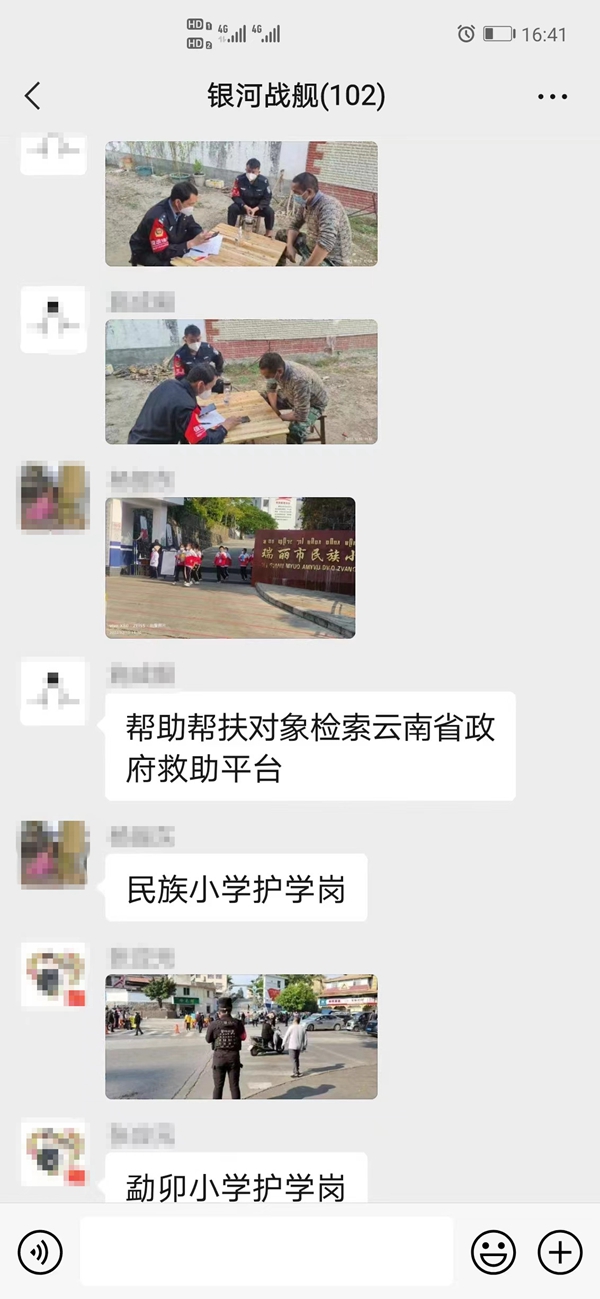The height and width of the screenshot is (1299, 600).
Task: View the street crossing guard photo
Action: (x=241, y=1037)
